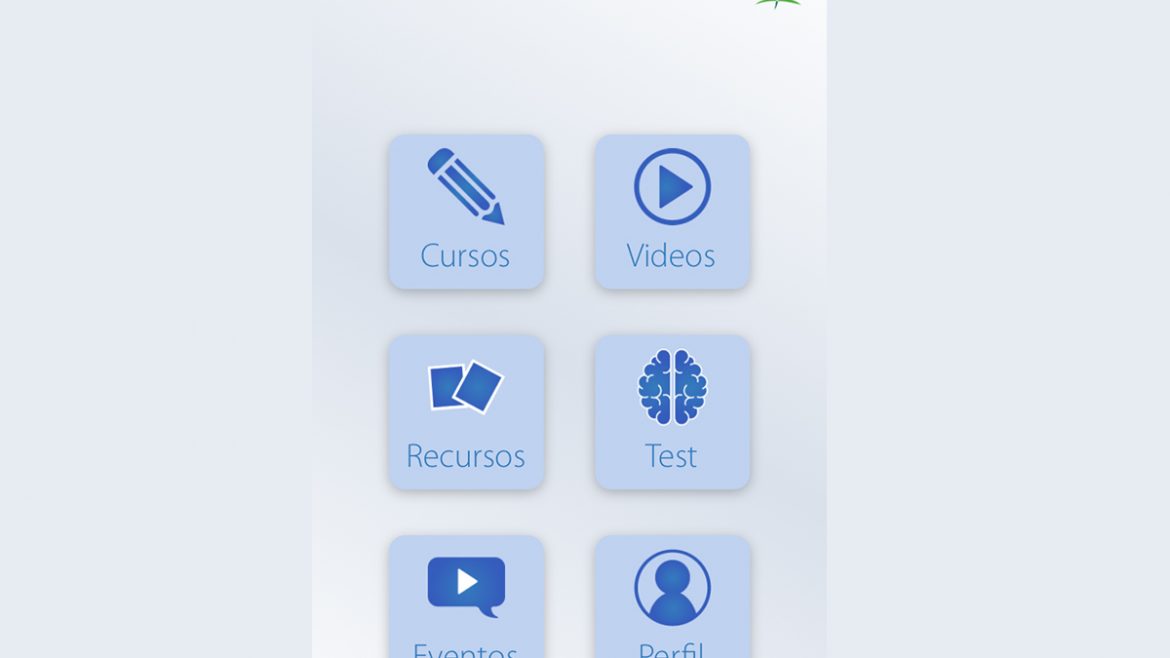The width and height of the screenshot is (1170, 658).
Task: Open the Videos section
Action: click(672, 212)
